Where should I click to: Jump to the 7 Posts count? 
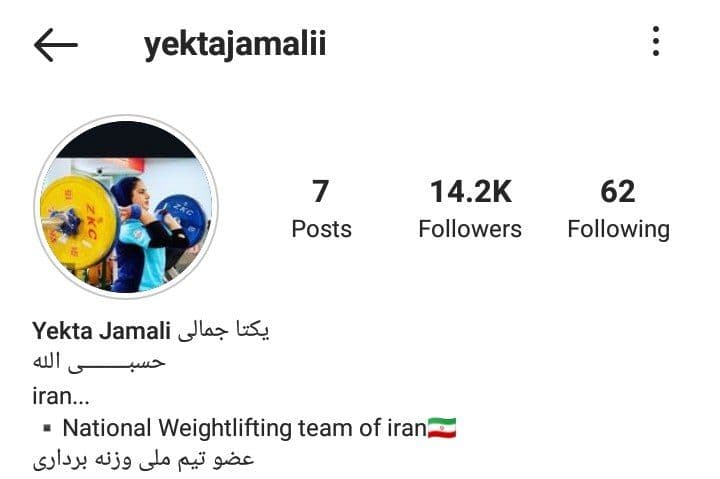coord(321,209)
